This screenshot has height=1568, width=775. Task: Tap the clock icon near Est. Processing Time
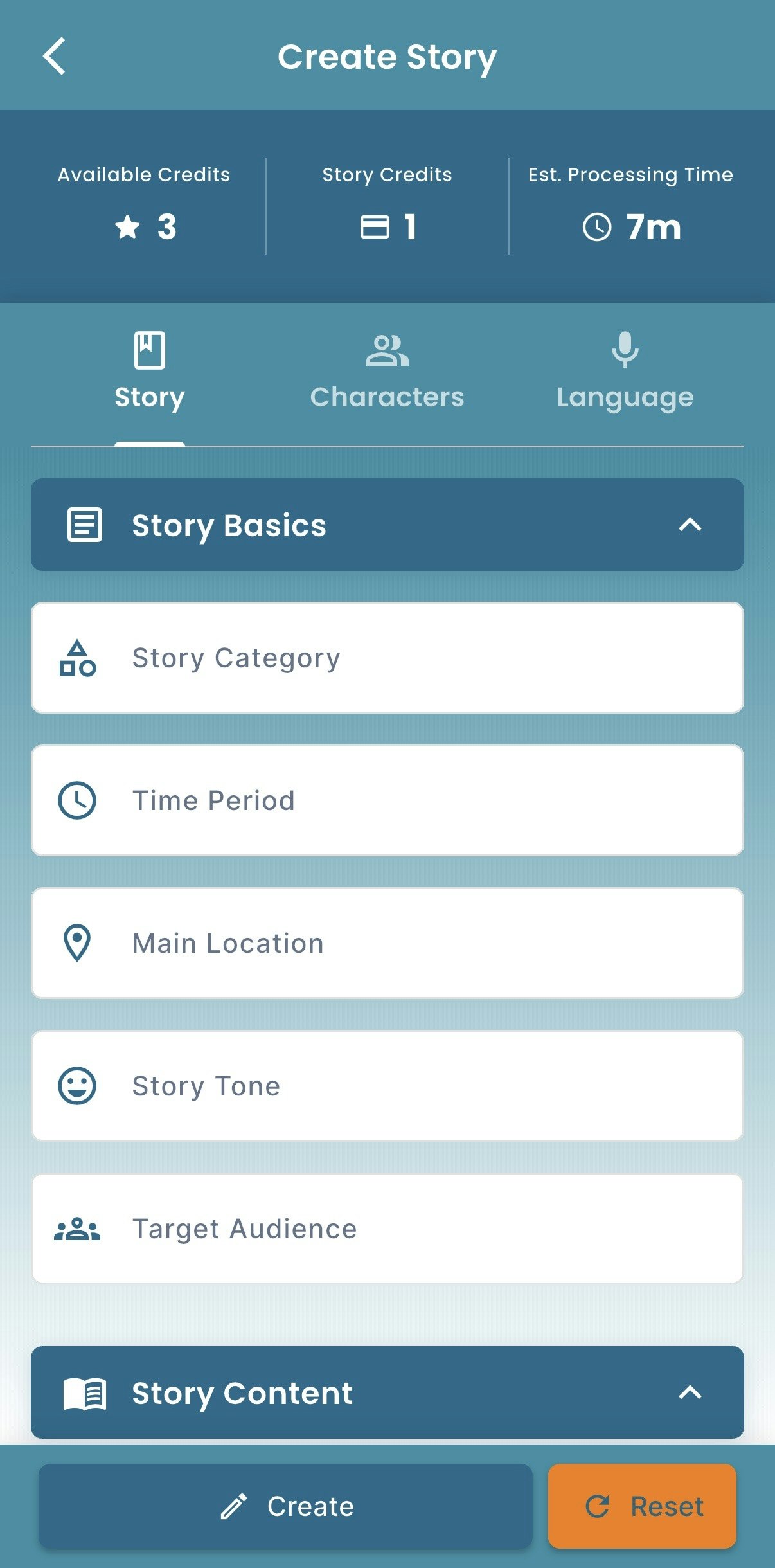[597, 226]
